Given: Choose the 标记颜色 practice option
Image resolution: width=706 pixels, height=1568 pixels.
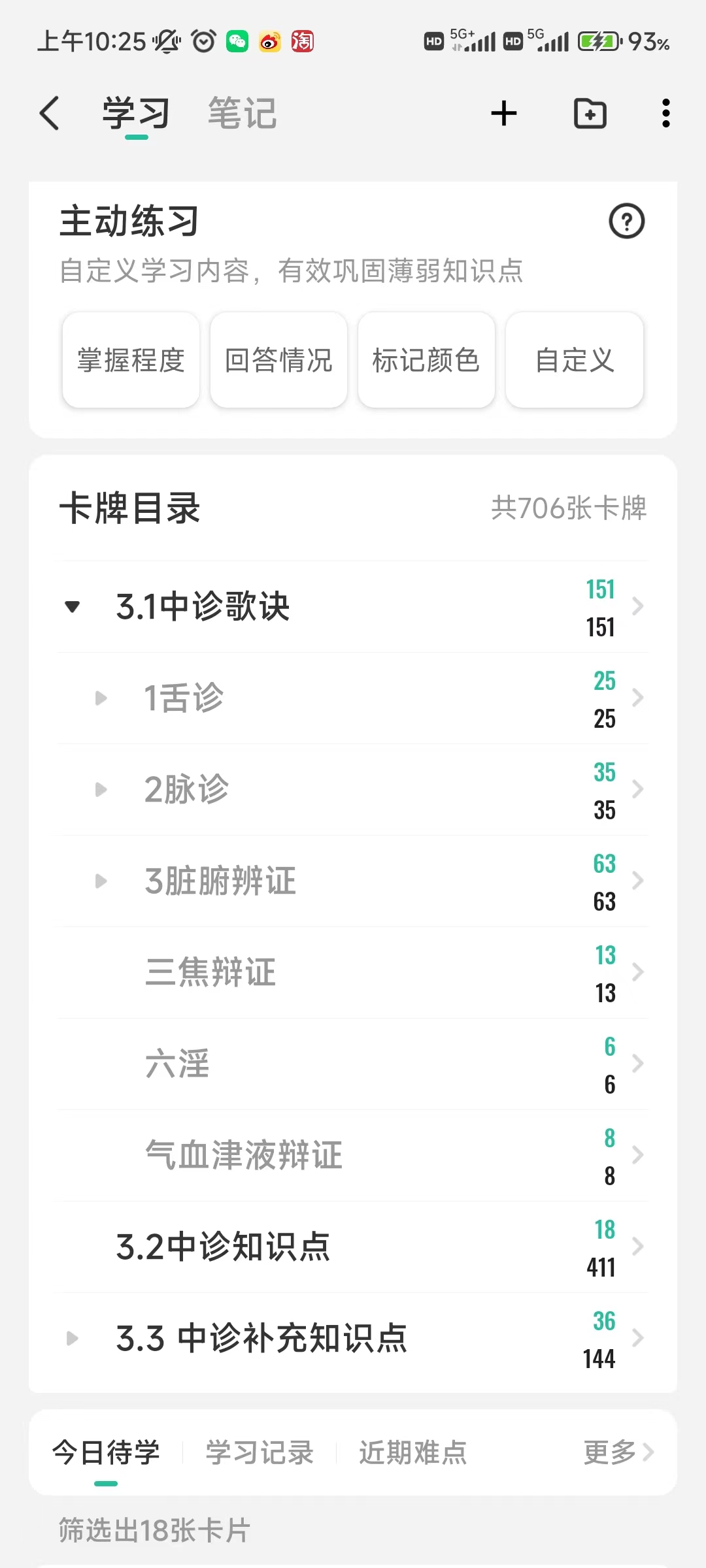Looking at the screenshot, I should (426, 360).
